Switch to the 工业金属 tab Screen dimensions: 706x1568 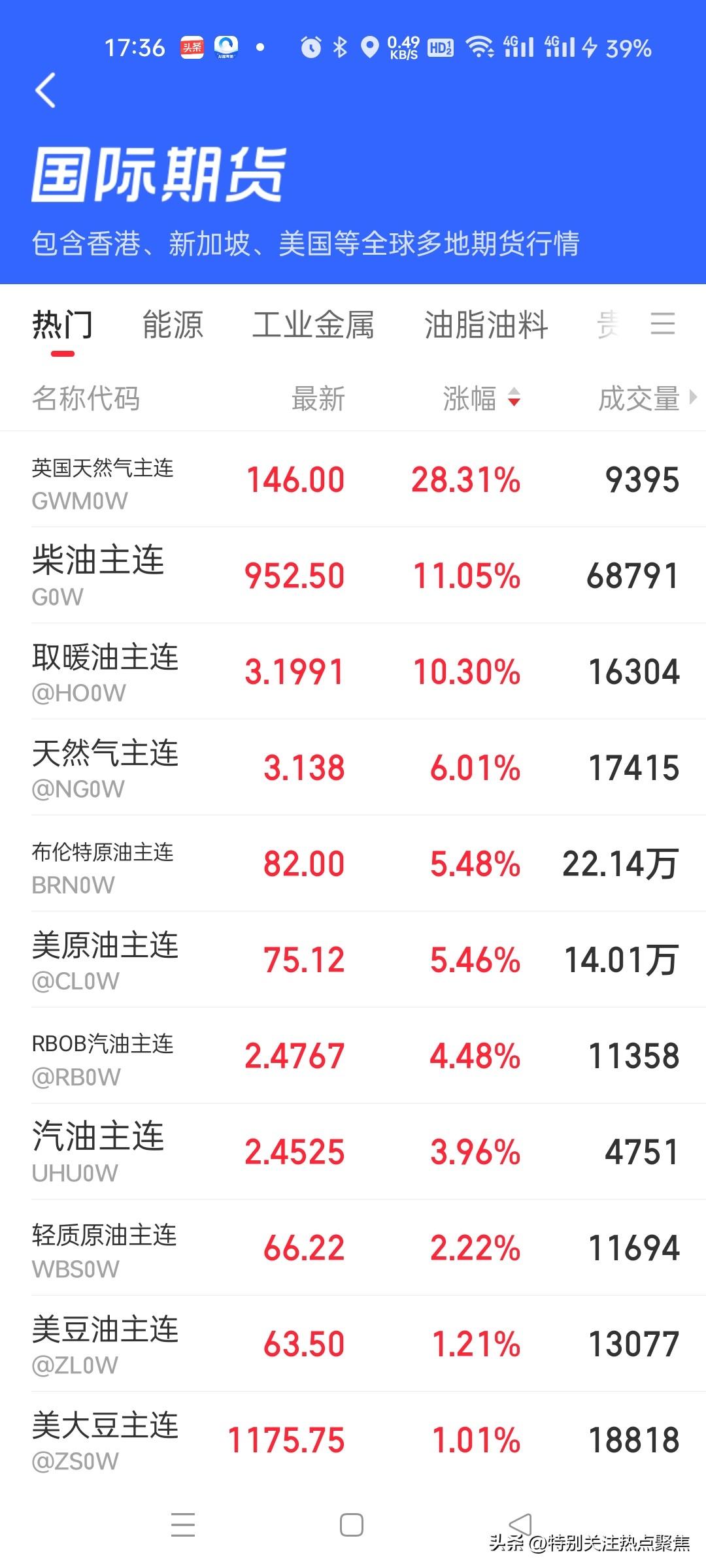tap(314, 325)
